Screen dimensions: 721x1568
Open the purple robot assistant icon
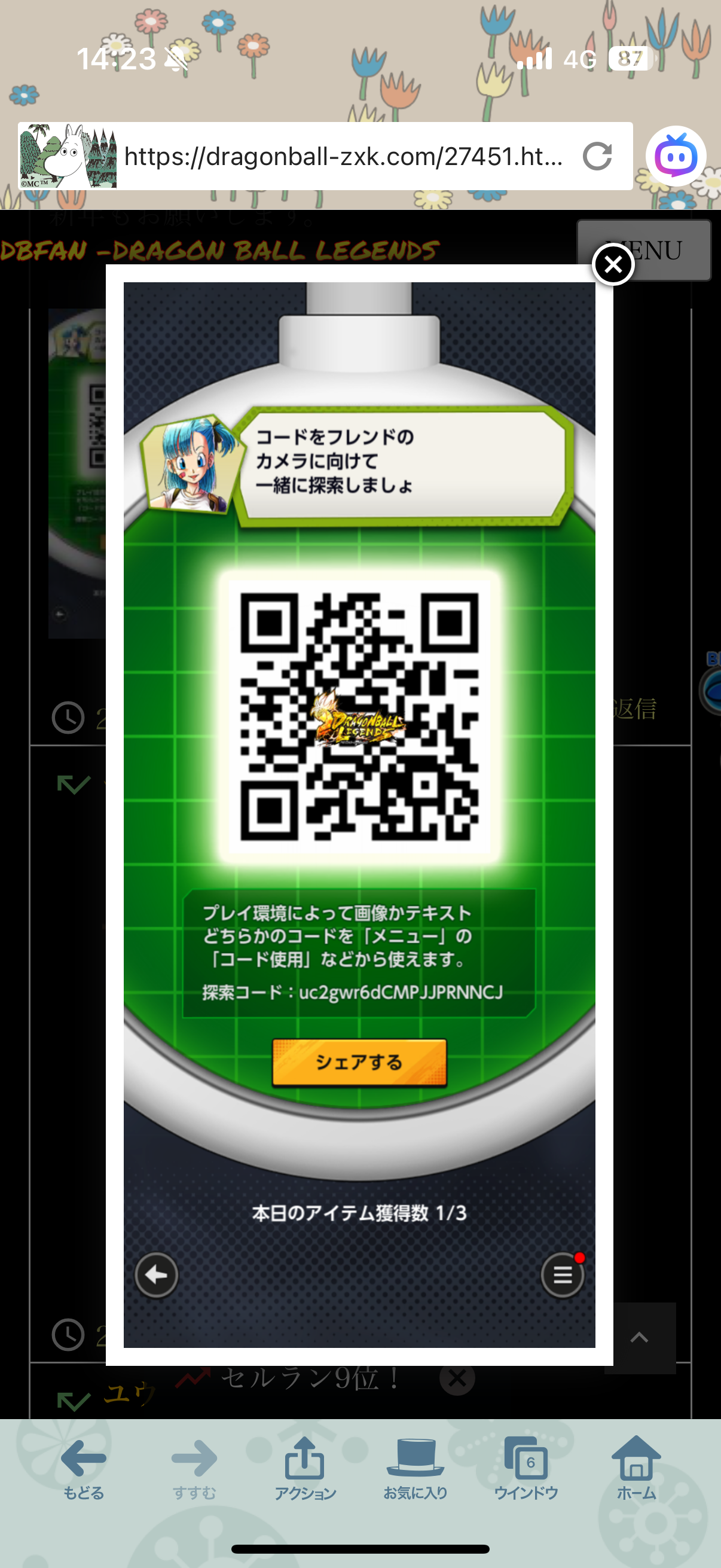pyautogui.click(x=676, y=157)
